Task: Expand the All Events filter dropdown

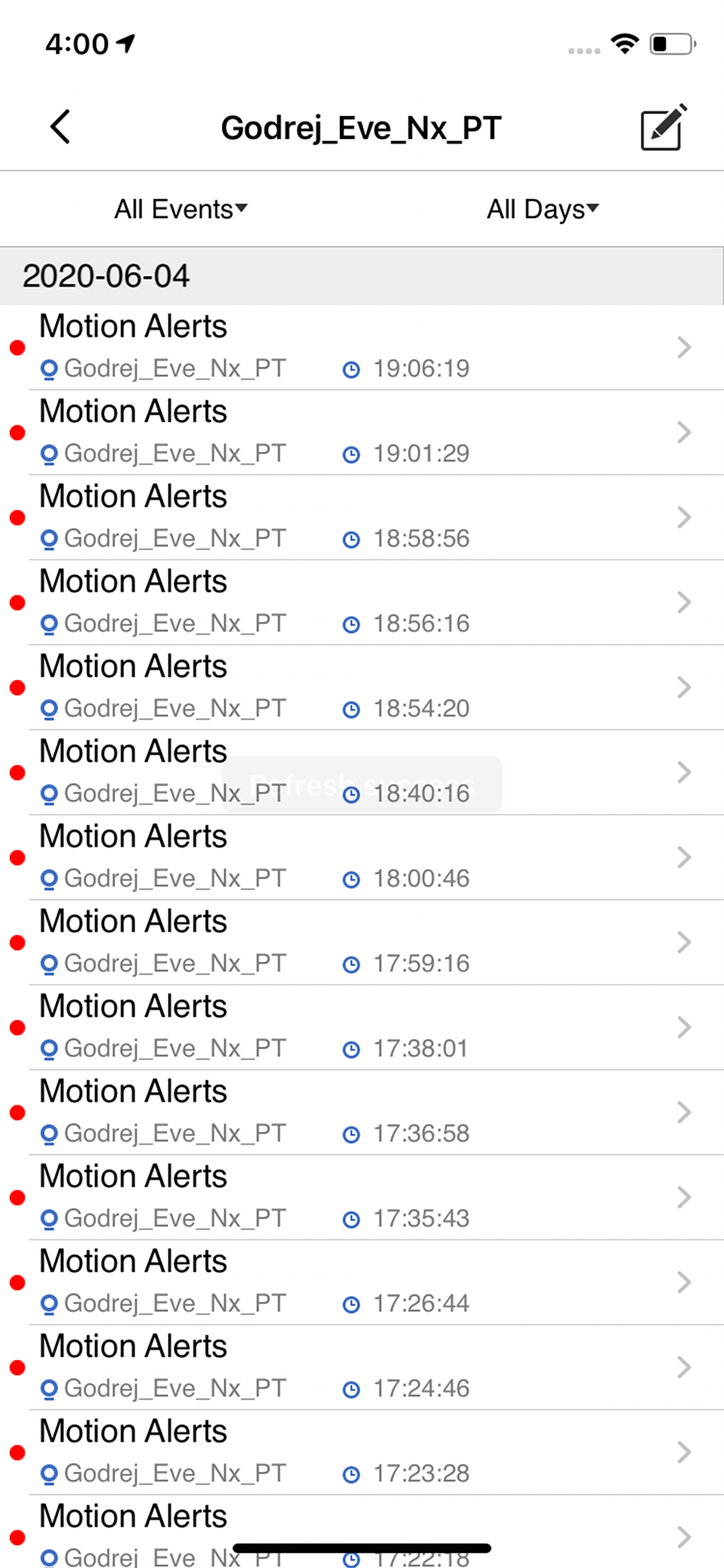Action: click(x=181, y=209)
